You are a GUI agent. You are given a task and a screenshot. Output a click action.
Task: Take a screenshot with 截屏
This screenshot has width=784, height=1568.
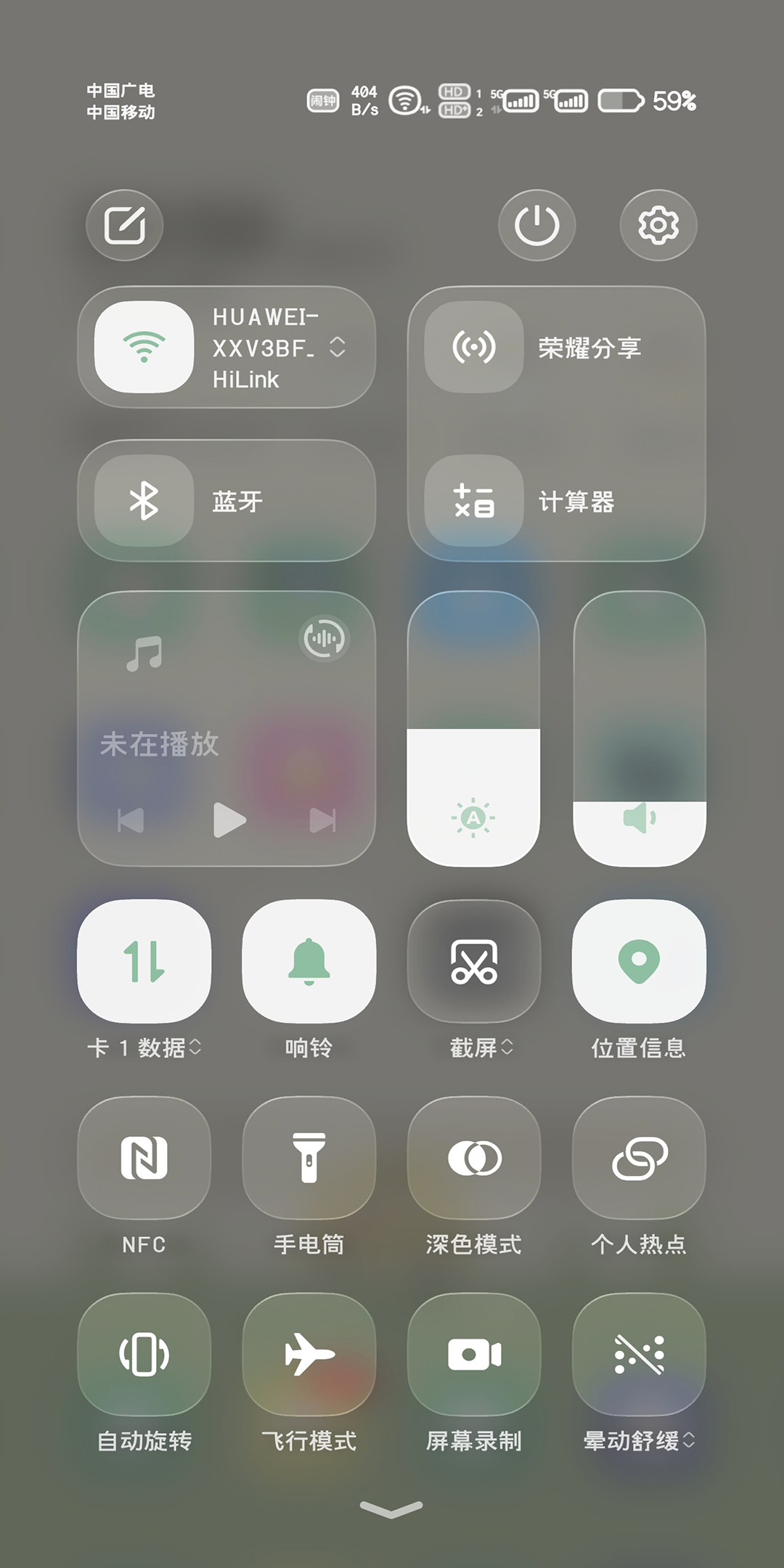473,961
